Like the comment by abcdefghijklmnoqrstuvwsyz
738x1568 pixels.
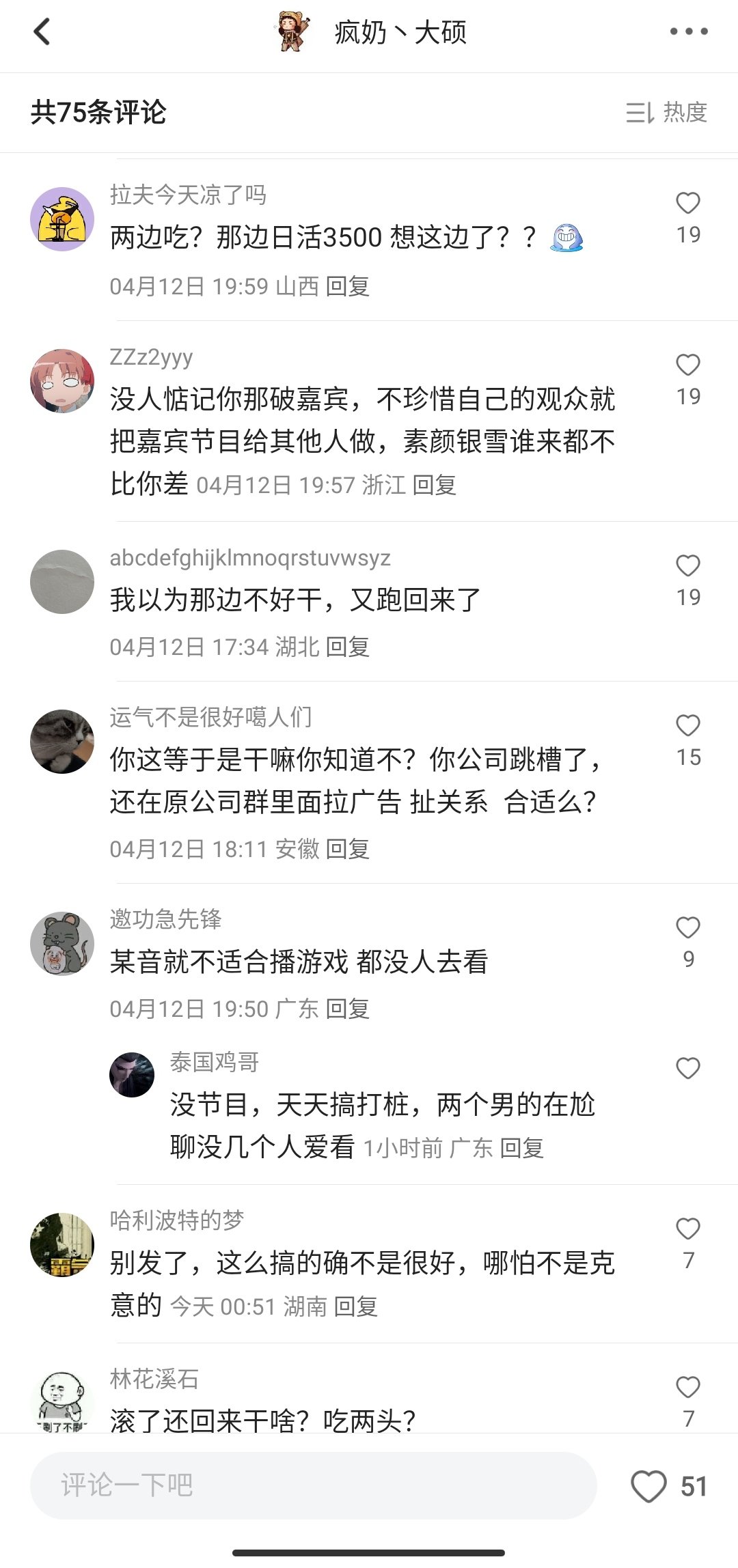[688, 566]
